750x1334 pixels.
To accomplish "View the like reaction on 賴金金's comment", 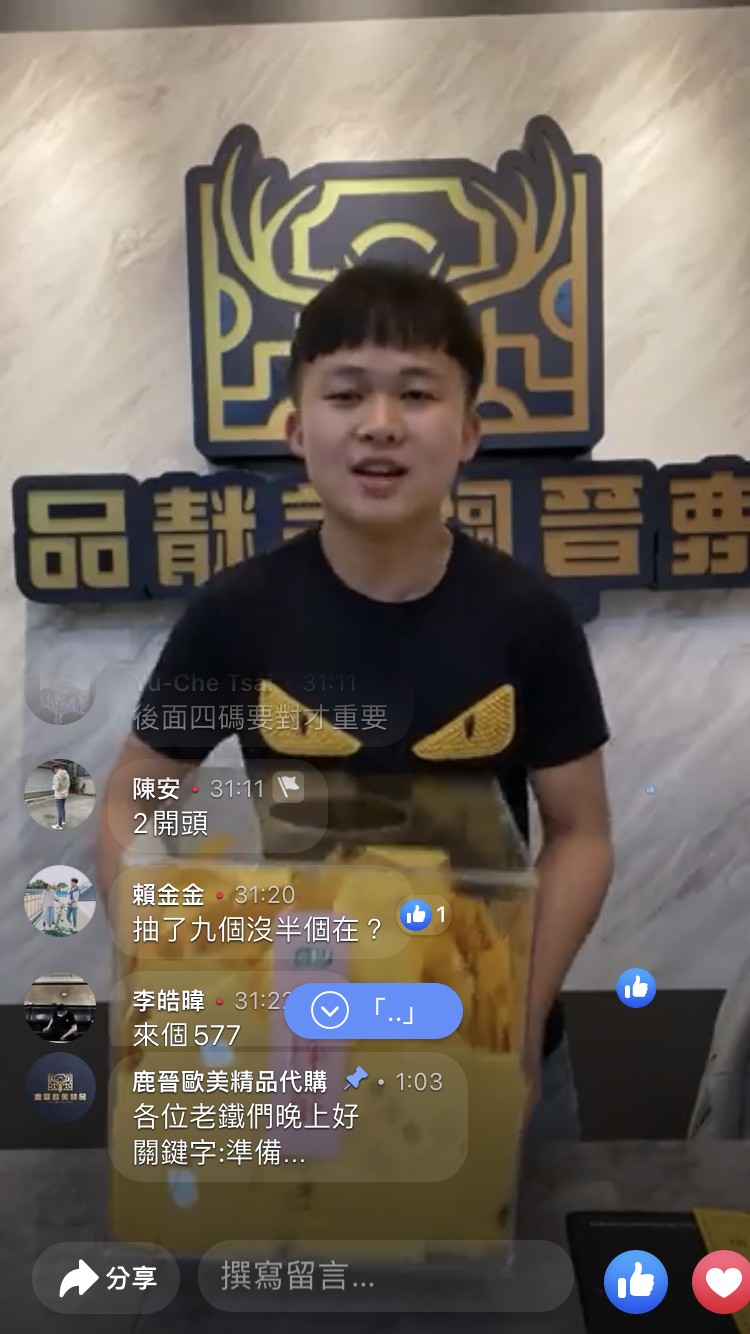I will point(424,914).
